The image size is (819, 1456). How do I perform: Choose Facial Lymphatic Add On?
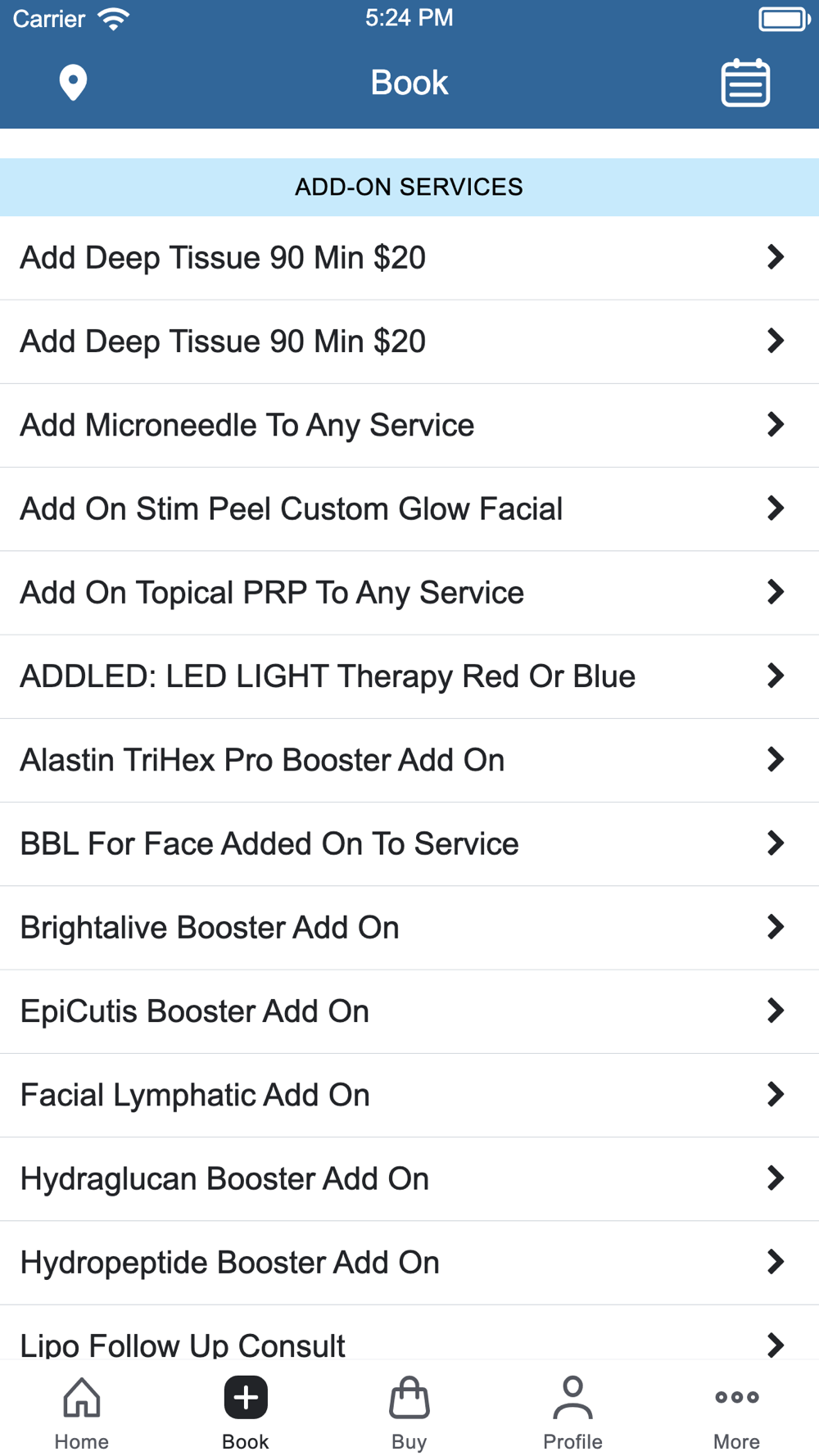click(x=409, y=1095)
